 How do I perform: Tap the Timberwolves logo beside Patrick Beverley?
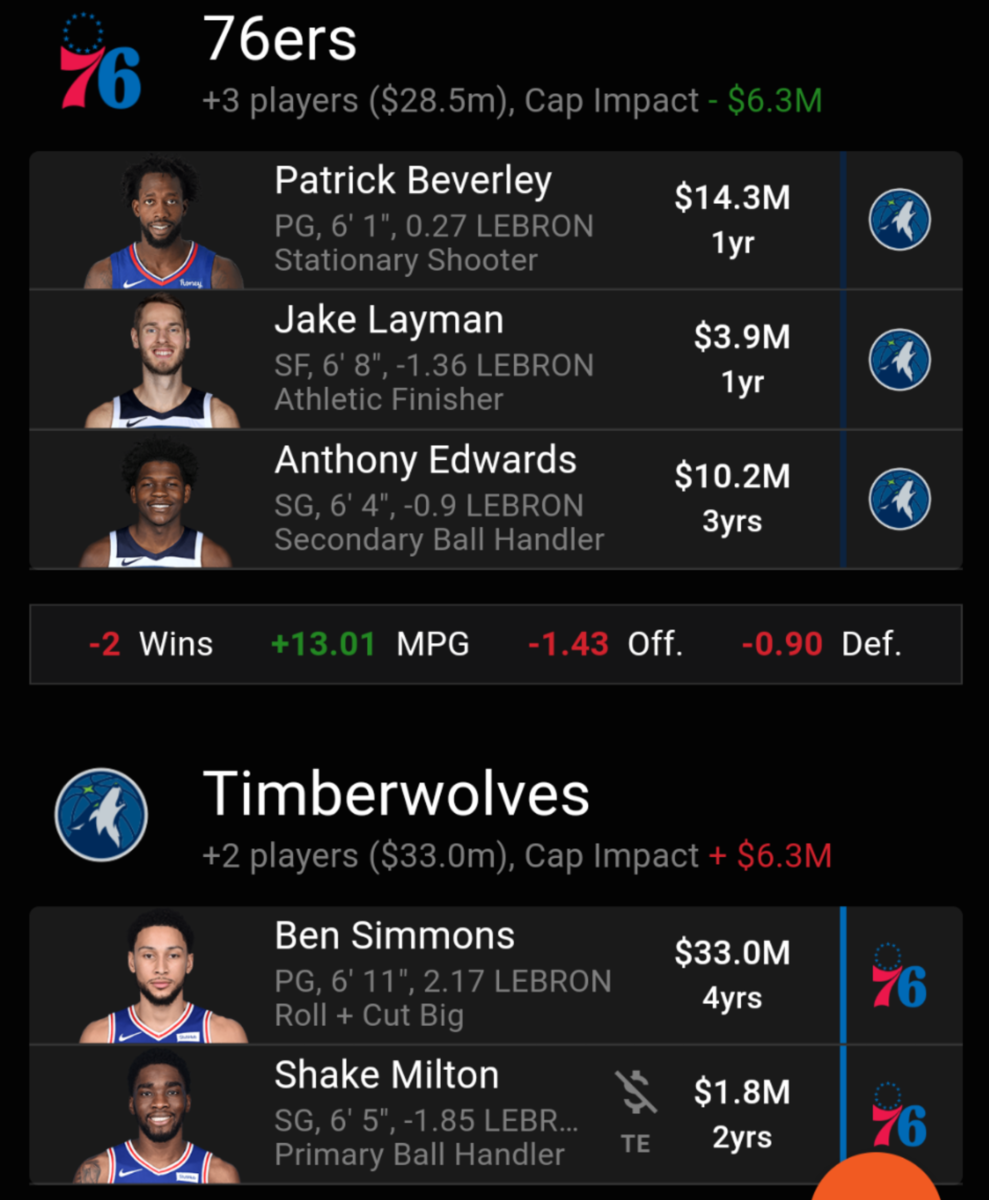click(x=900, y=220)
